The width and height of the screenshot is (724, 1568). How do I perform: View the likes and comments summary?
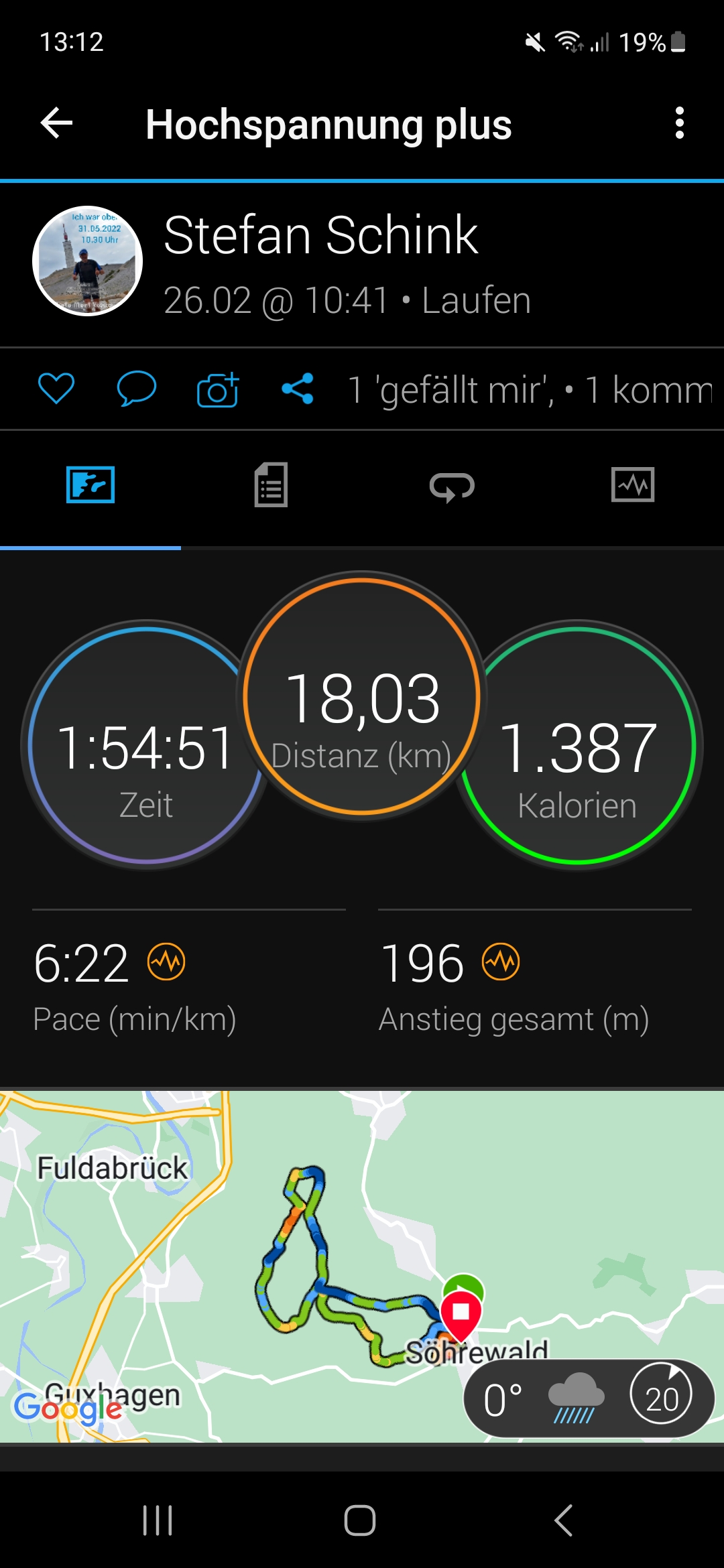point(530,389)
